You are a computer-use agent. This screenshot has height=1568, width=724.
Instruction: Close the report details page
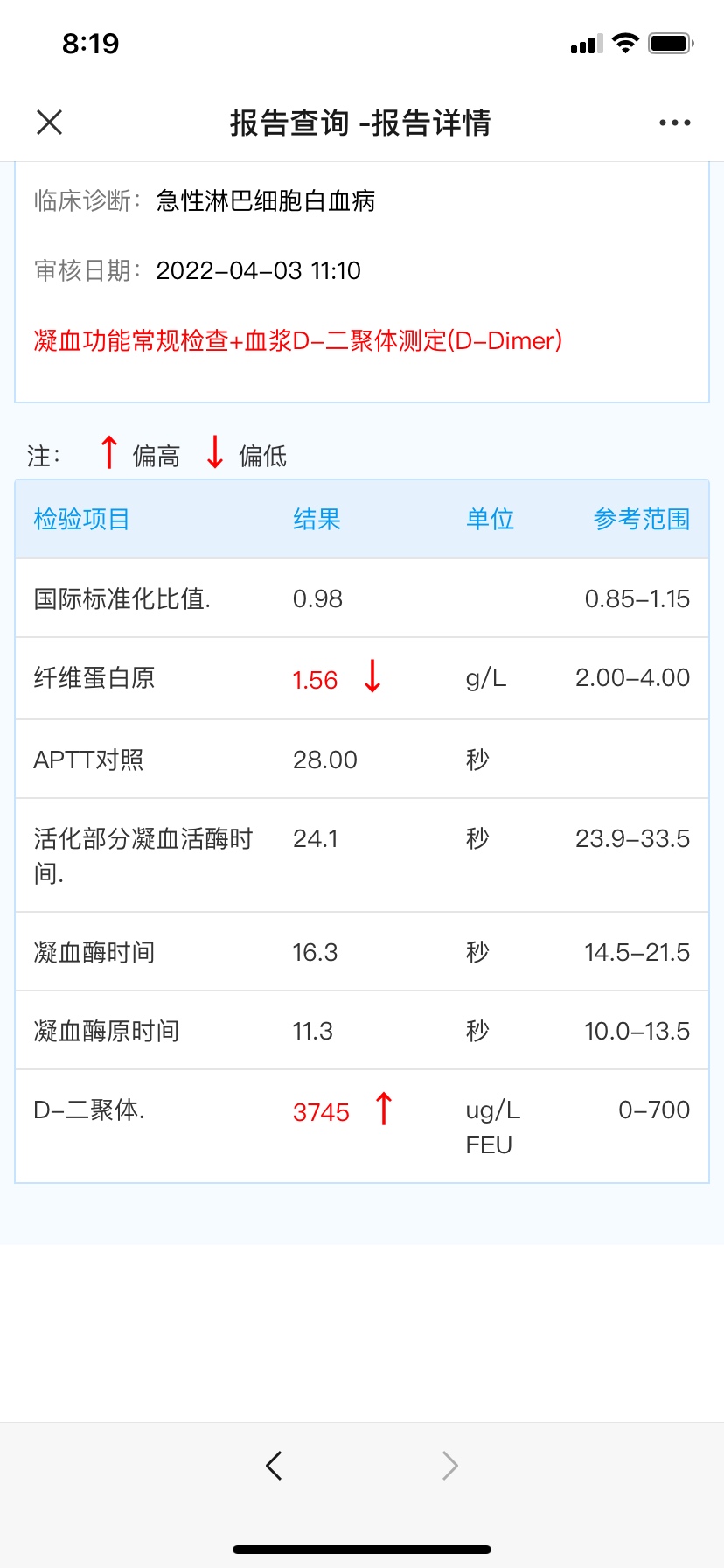pyautogui.click(x=50, y=122)
